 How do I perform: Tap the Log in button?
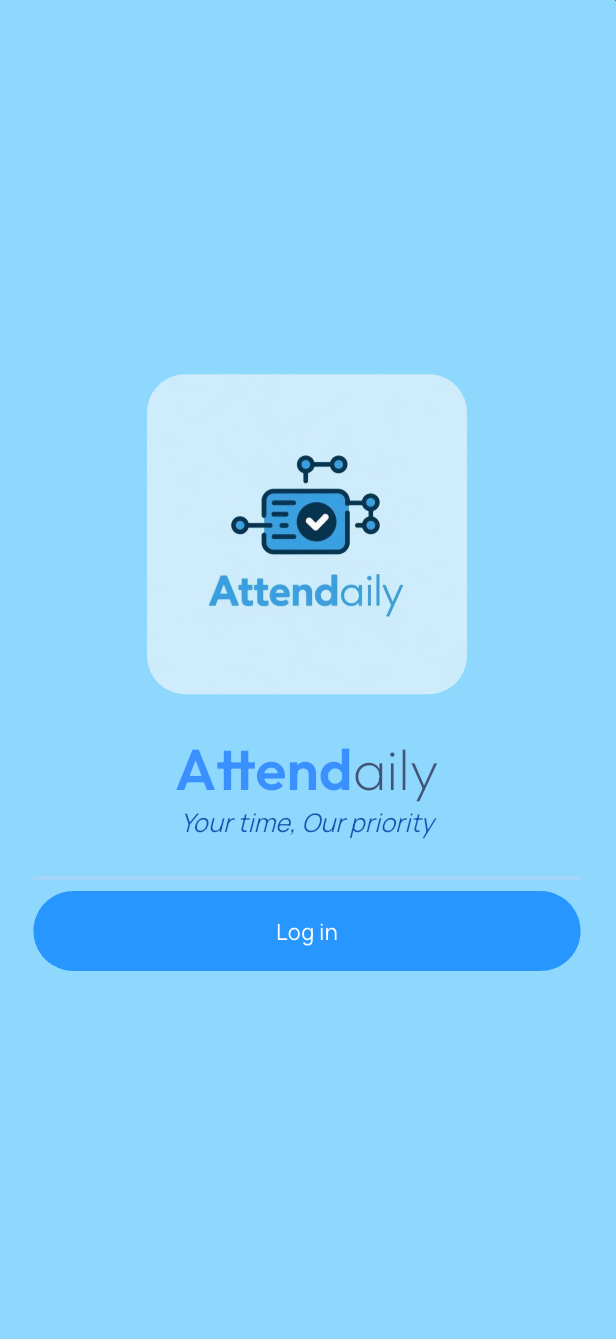[x=307, y=931]
